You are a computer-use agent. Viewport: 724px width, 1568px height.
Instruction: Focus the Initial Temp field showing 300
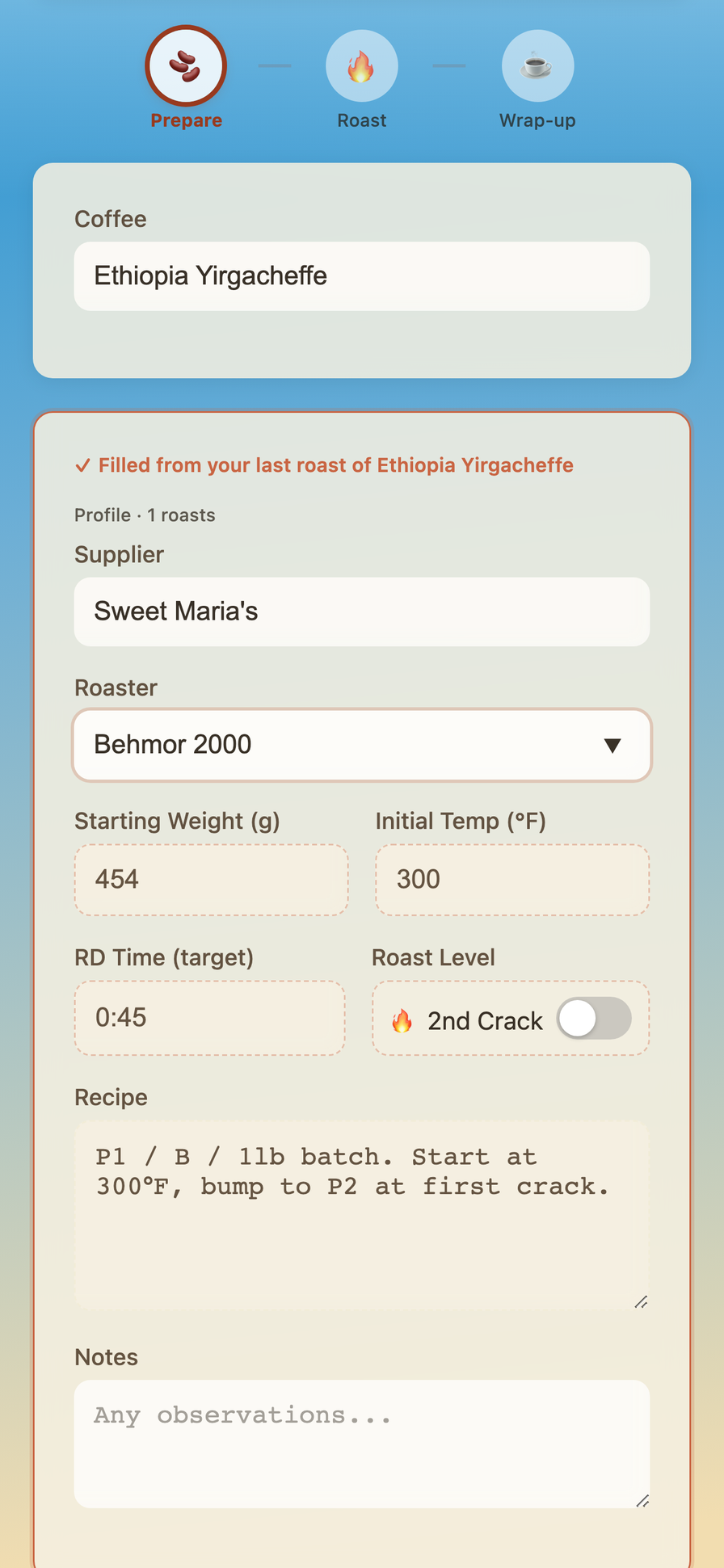[x=511, y=879]
